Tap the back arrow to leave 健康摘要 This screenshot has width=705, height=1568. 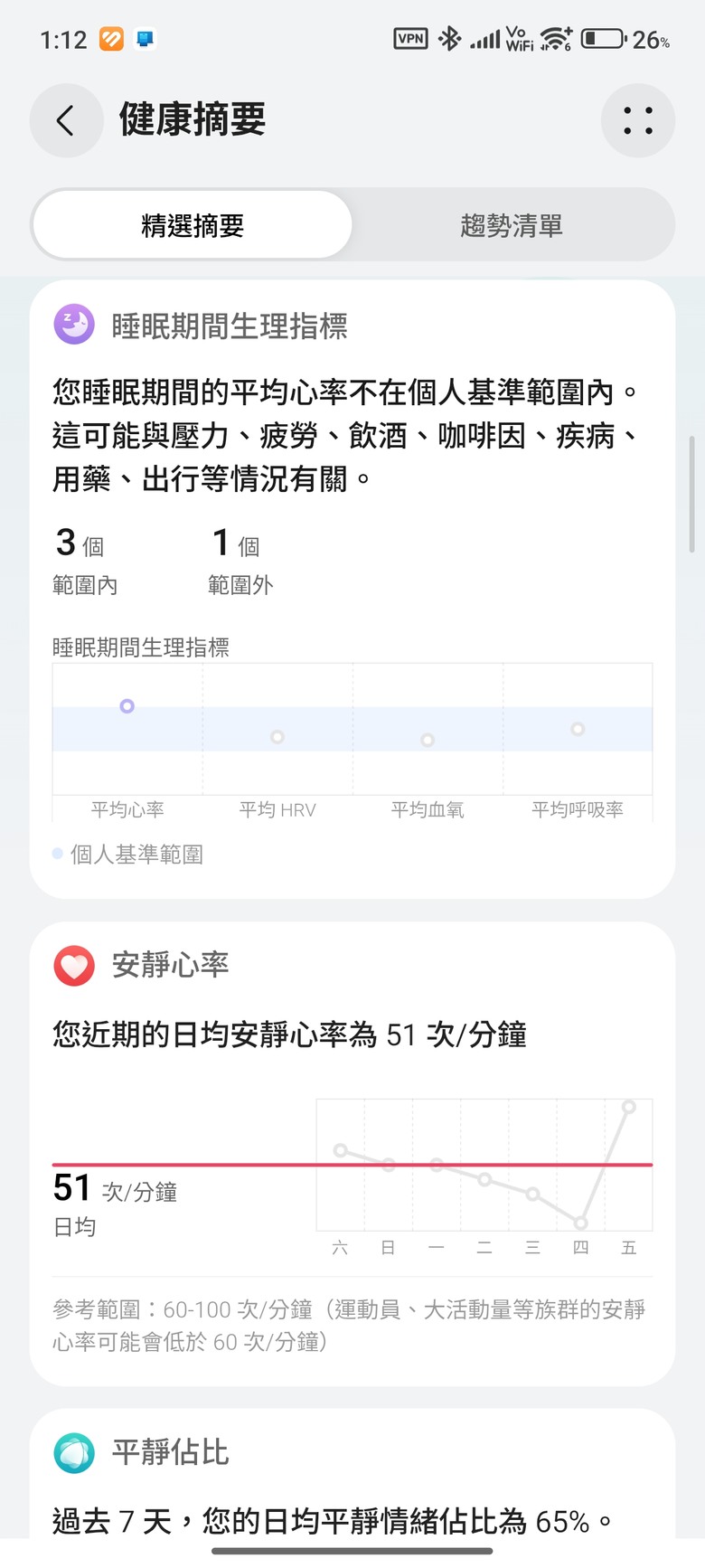point(66,120)
